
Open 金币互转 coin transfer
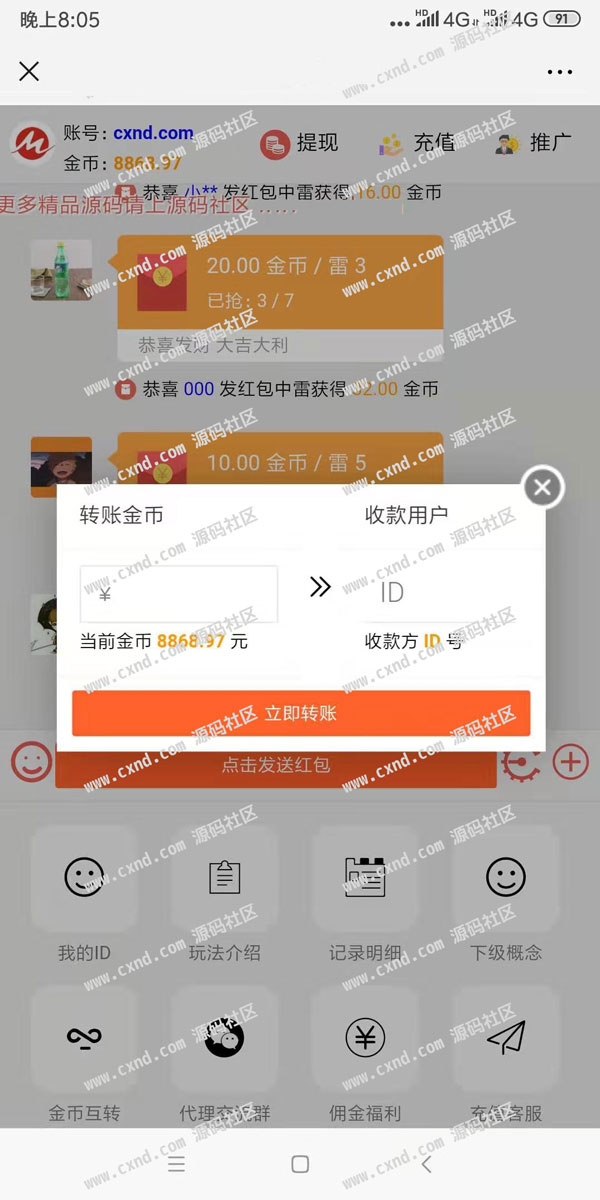[x=84, y=1050]
